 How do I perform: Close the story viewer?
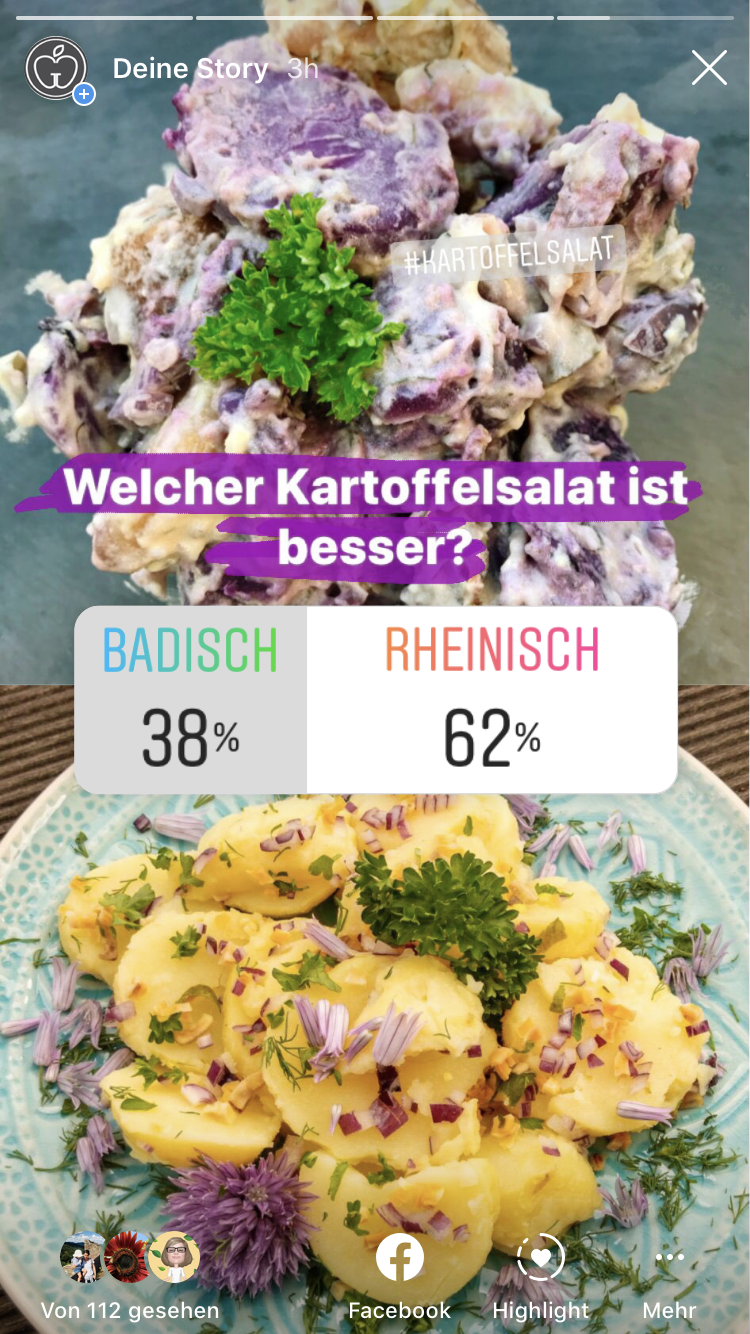(x=709, y=68)
